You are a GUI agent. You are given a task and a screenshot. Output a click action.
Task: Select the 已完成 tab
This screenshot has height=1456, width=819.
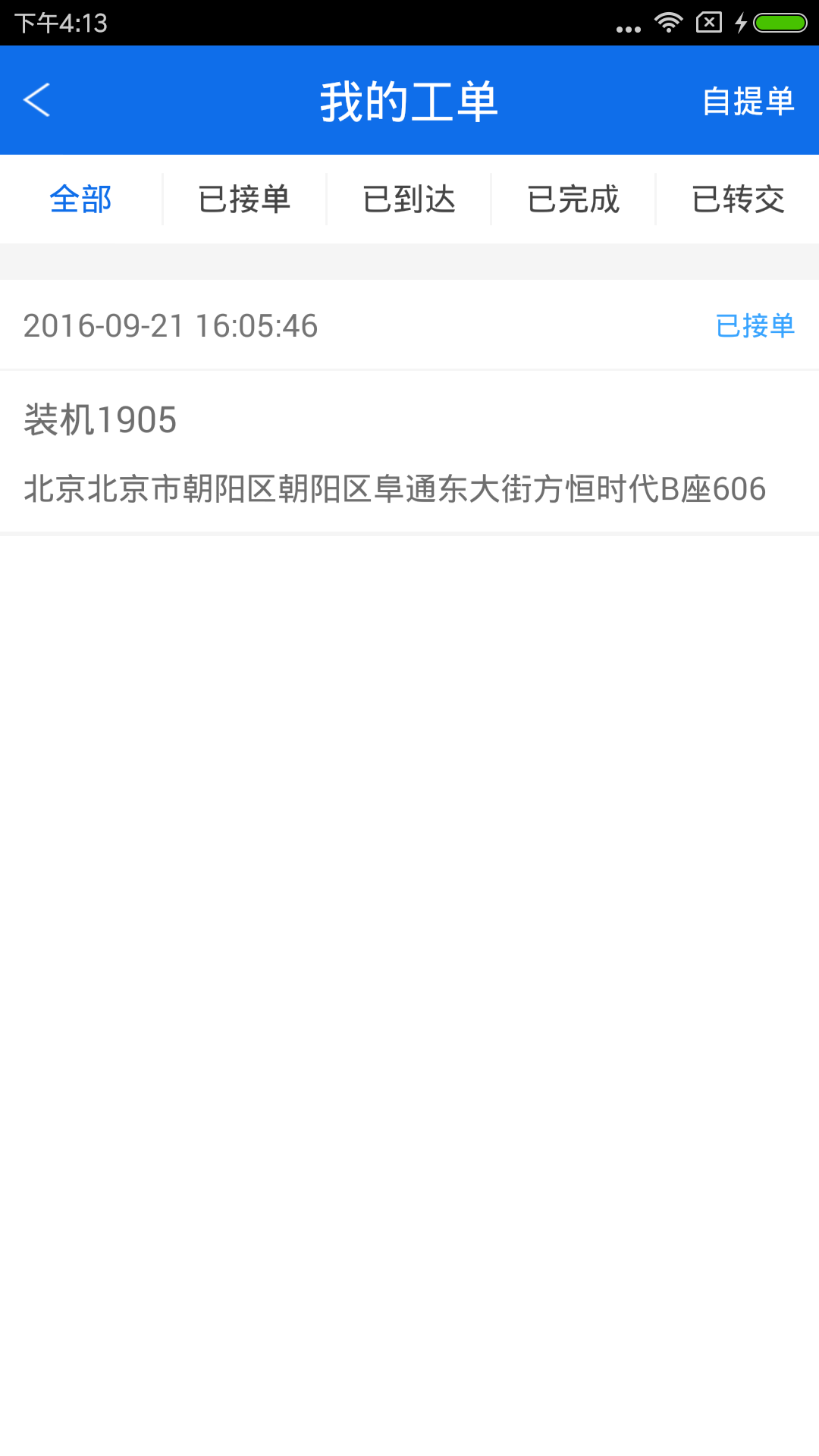(573, 199)
